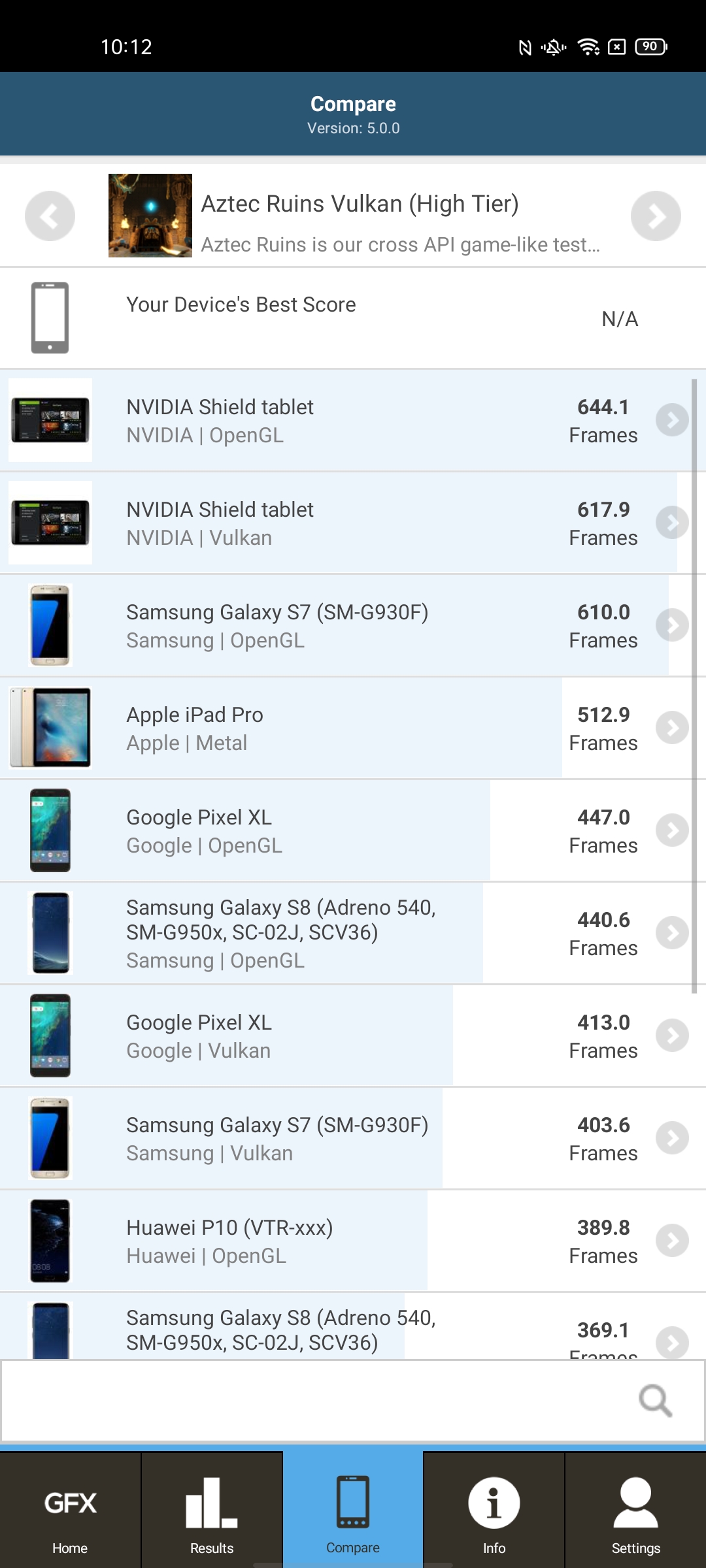Switch to the Results tab
The image size is (706, 1568).
coord(212,1511)
